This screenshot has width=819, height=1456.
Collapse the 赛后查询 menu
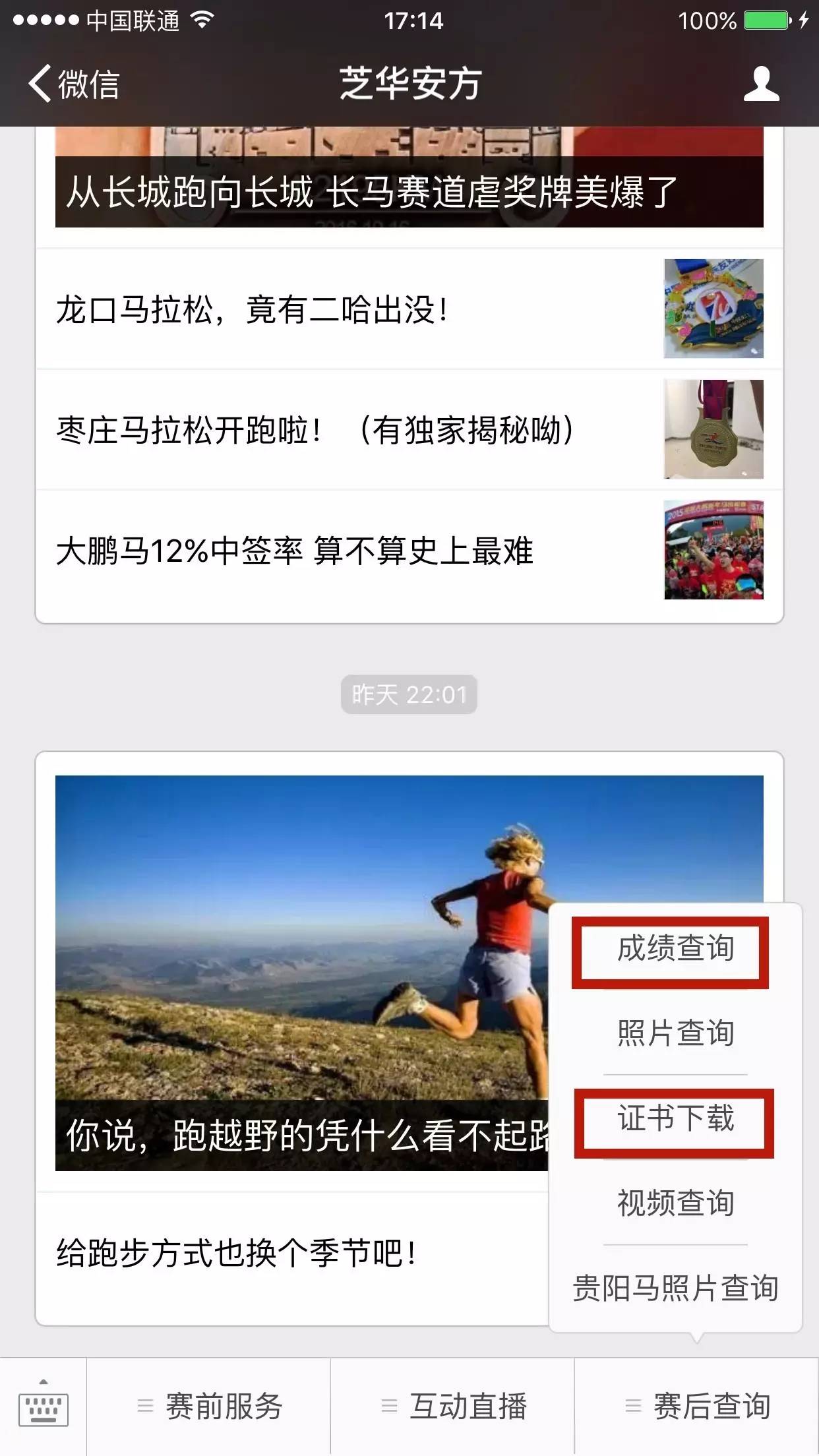[x=698, y=1406]
